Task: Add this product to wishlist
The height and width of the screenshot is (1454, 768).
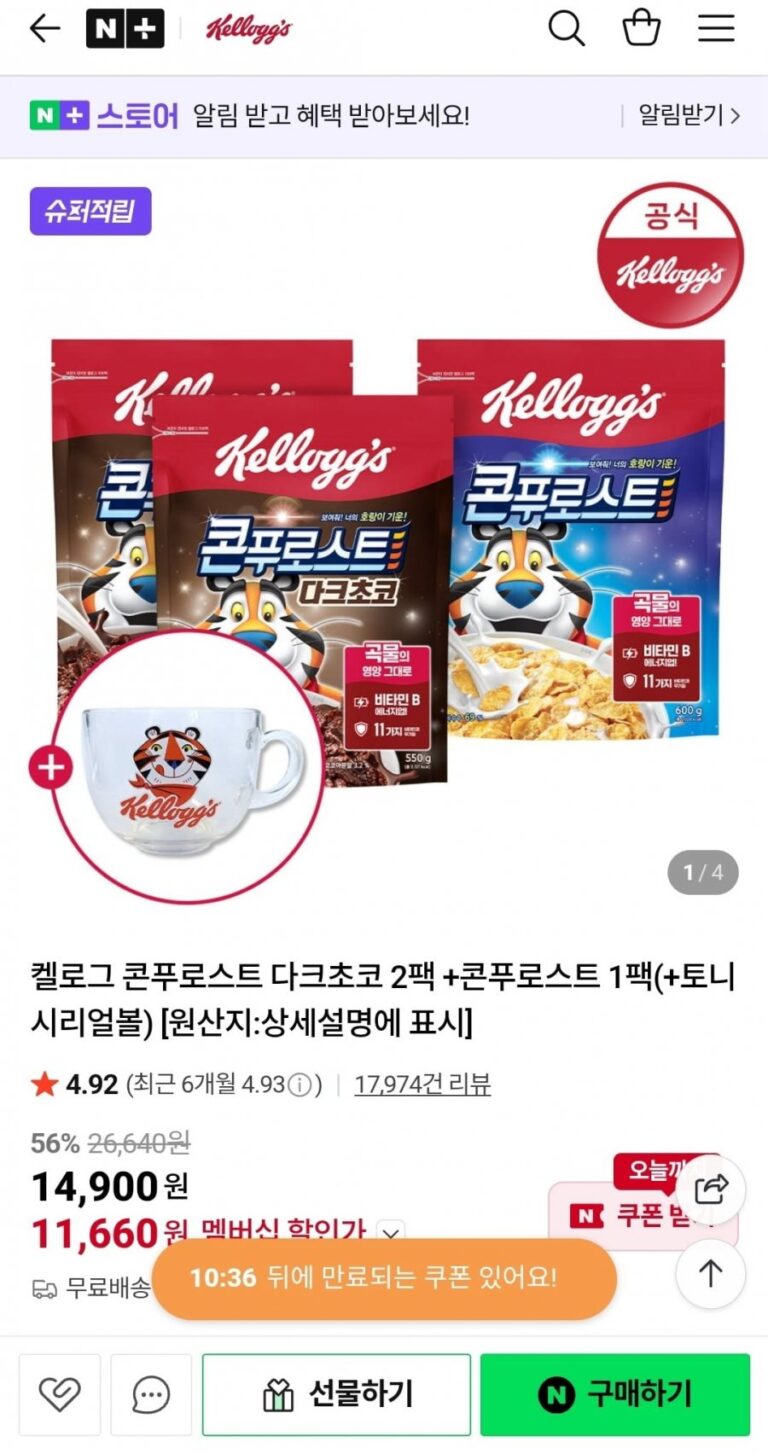Action: click(x=59, y=1394)
